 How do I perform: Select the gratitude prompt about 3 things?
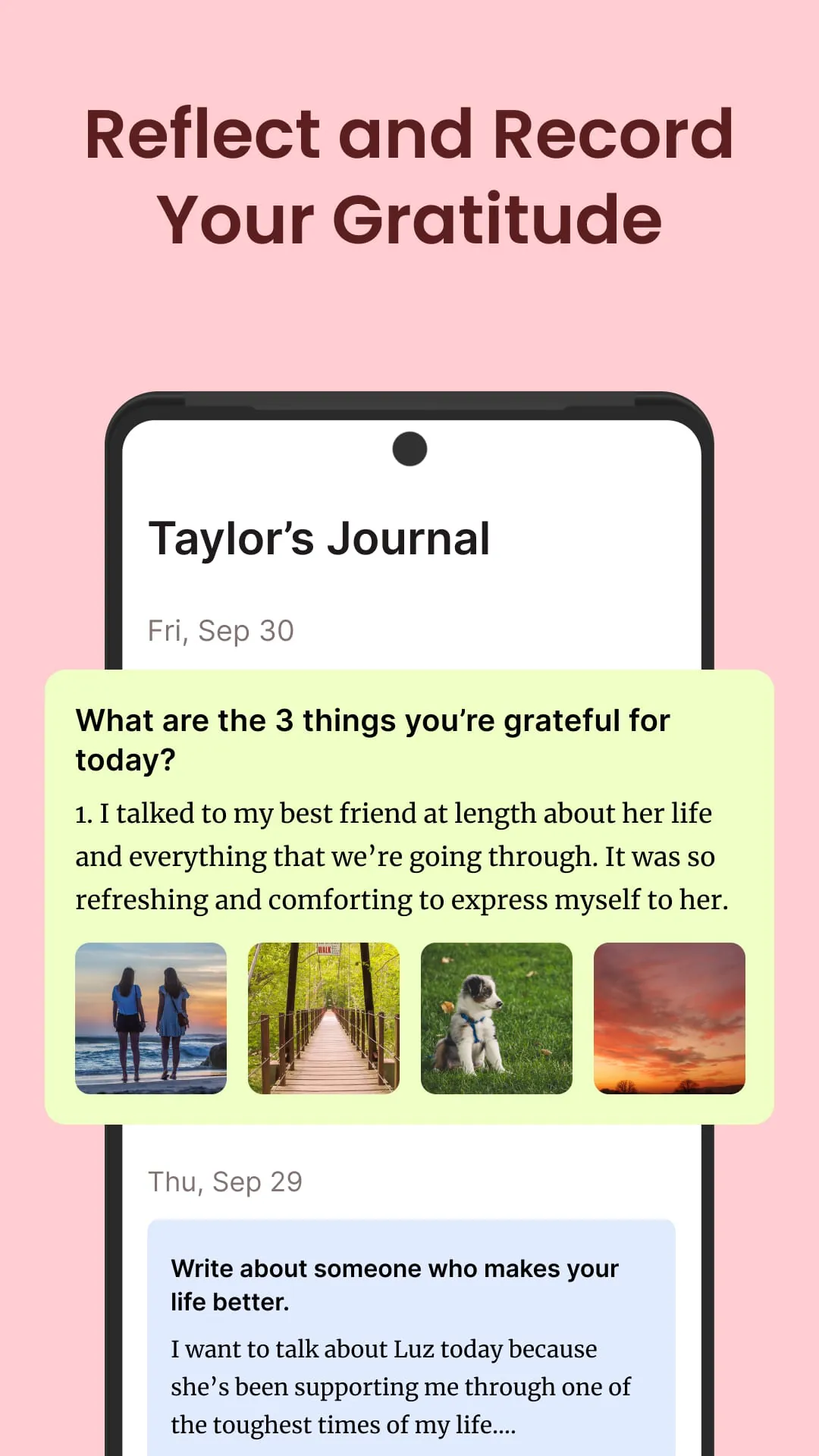coord(372,739)
